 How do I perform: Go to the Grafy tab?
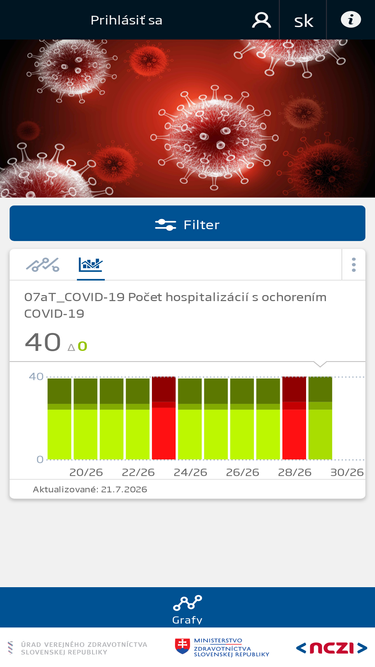coord(188,609)
